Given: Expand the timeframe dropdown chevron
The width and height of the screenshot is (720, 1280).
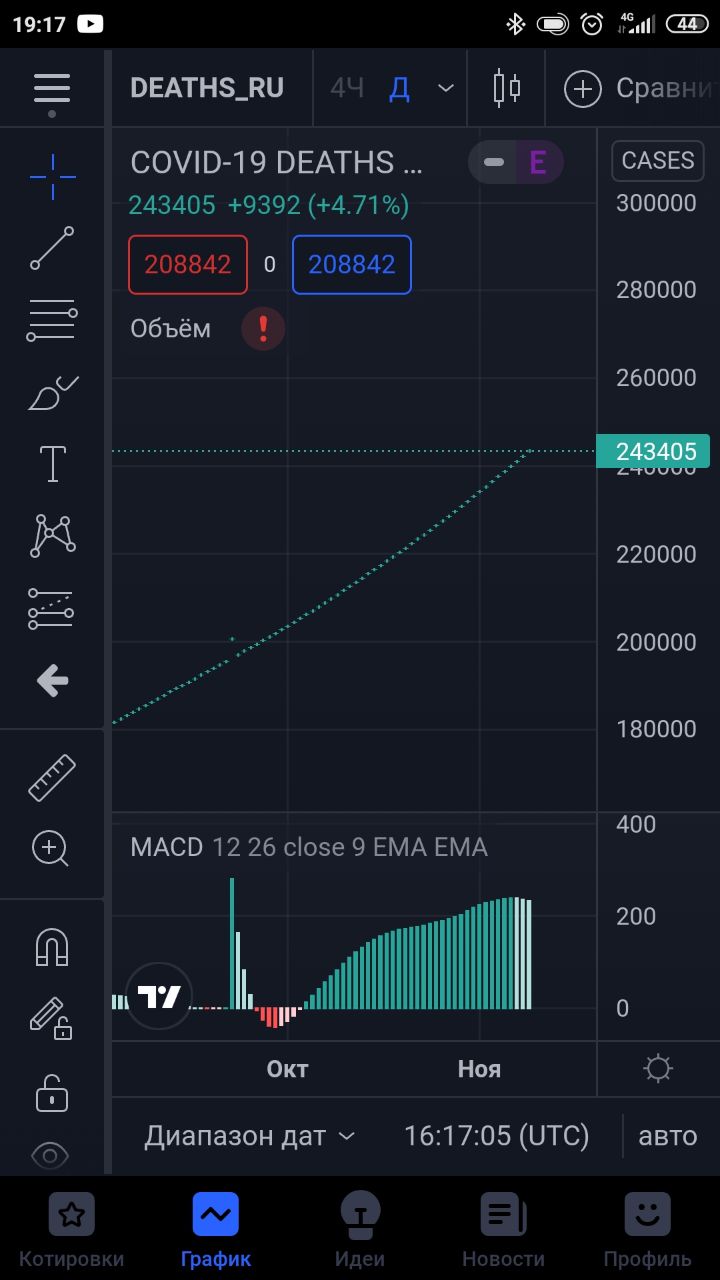Looking at the screenshot, I should tap(446, 88).
